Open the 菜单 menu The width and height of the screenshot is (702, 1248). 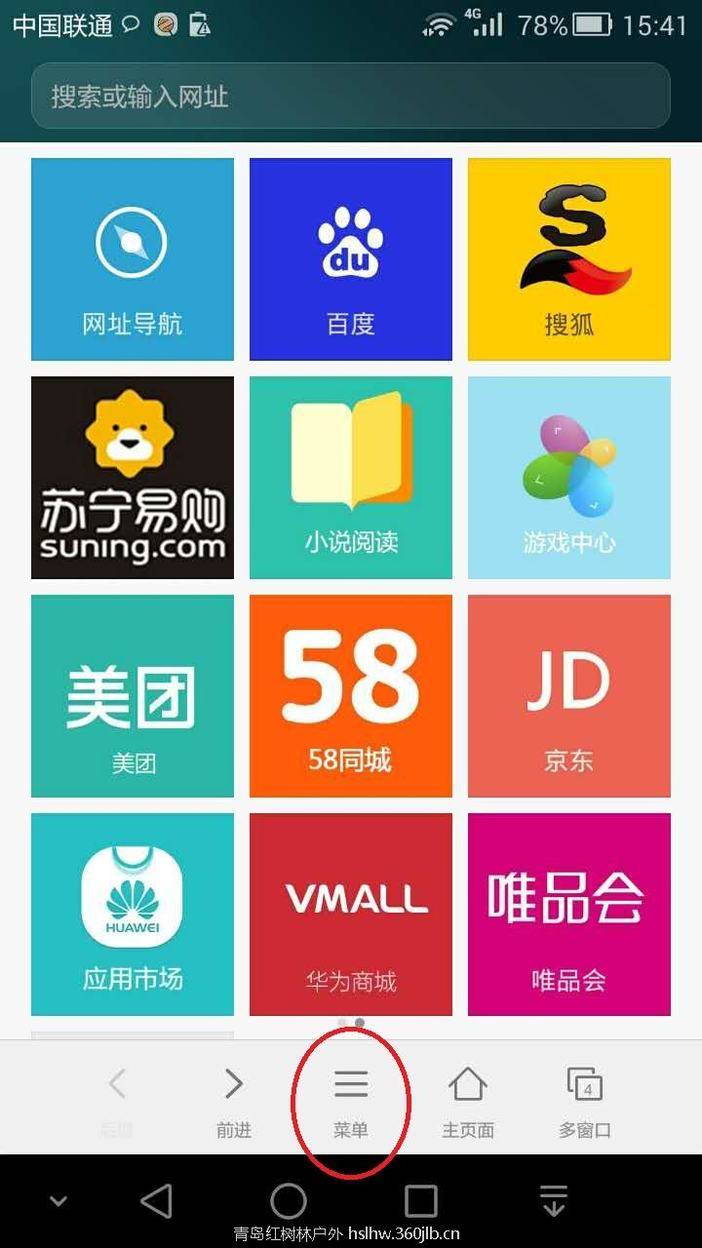[x=351, y=1101]
